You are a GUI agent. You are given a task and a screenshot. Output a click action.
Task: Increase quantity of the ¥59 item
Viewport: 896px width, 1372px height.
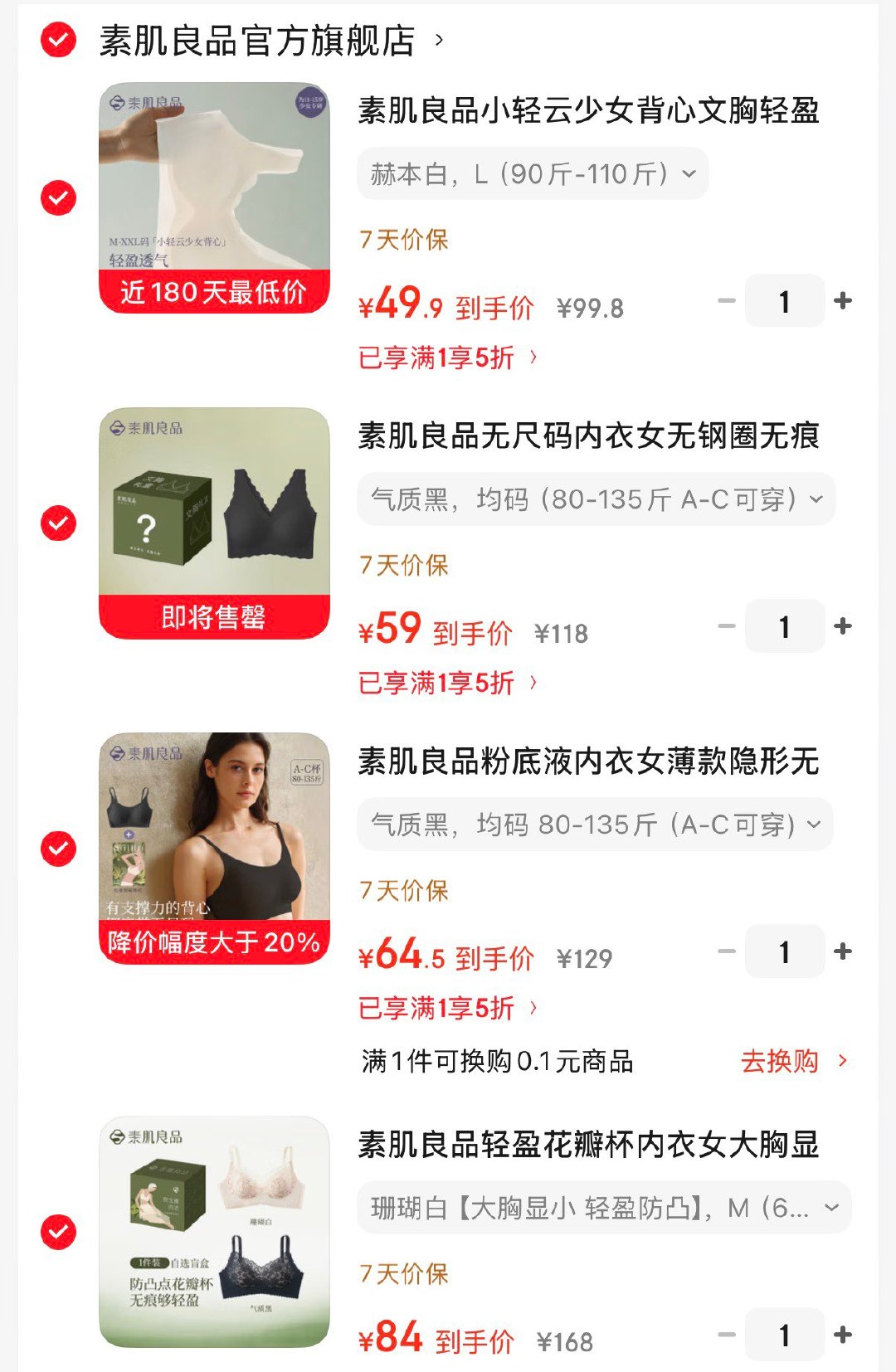(x=843, y=625)
